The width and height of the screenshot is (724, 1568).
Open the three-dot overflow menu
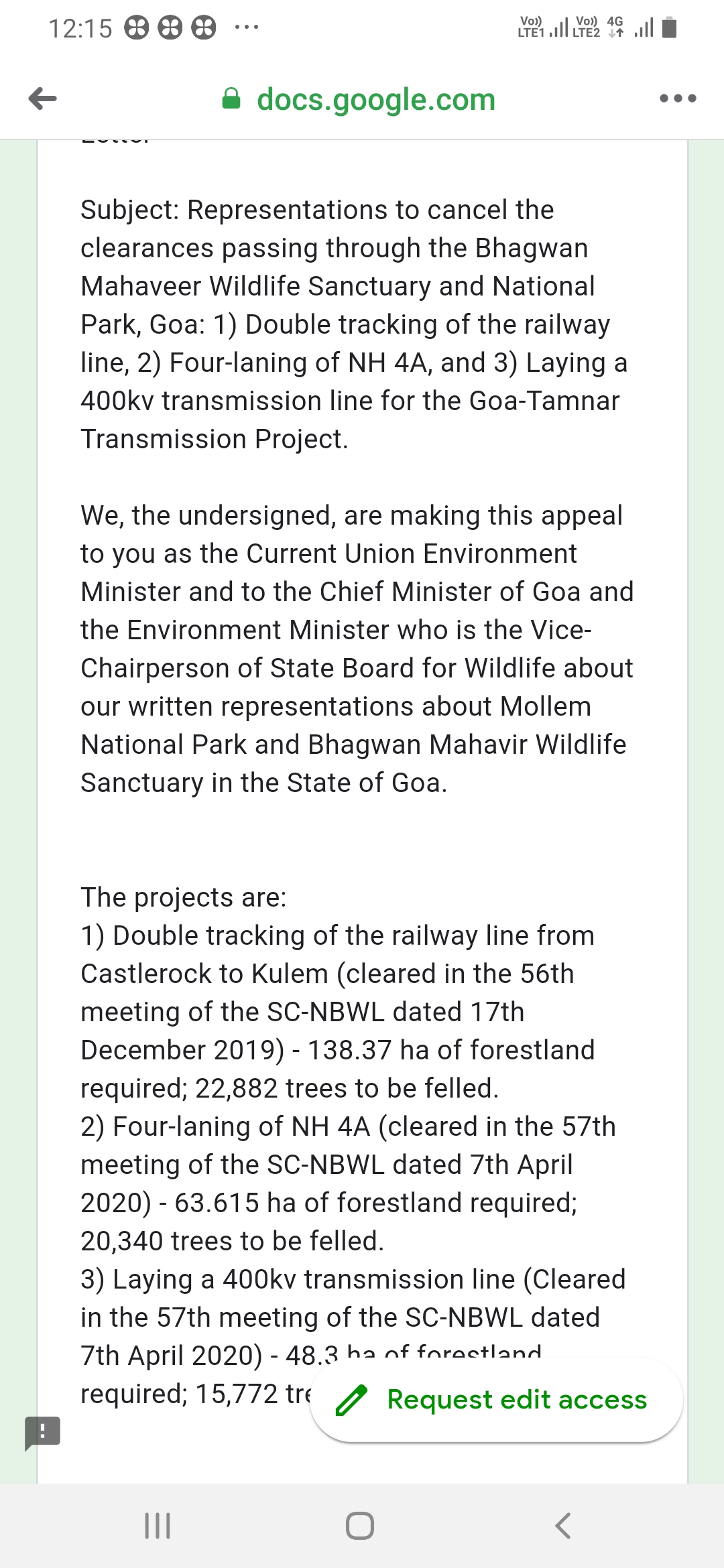(678, 99)
